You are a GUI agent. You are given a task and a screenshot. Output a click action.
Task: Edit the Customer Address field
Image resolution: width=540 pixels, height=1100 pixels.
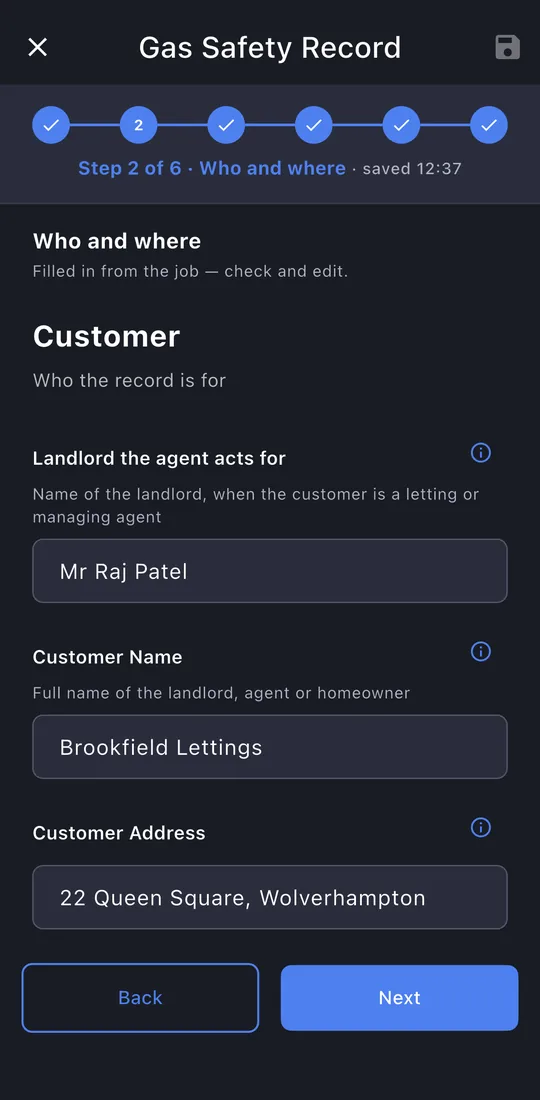coord(270,897)
